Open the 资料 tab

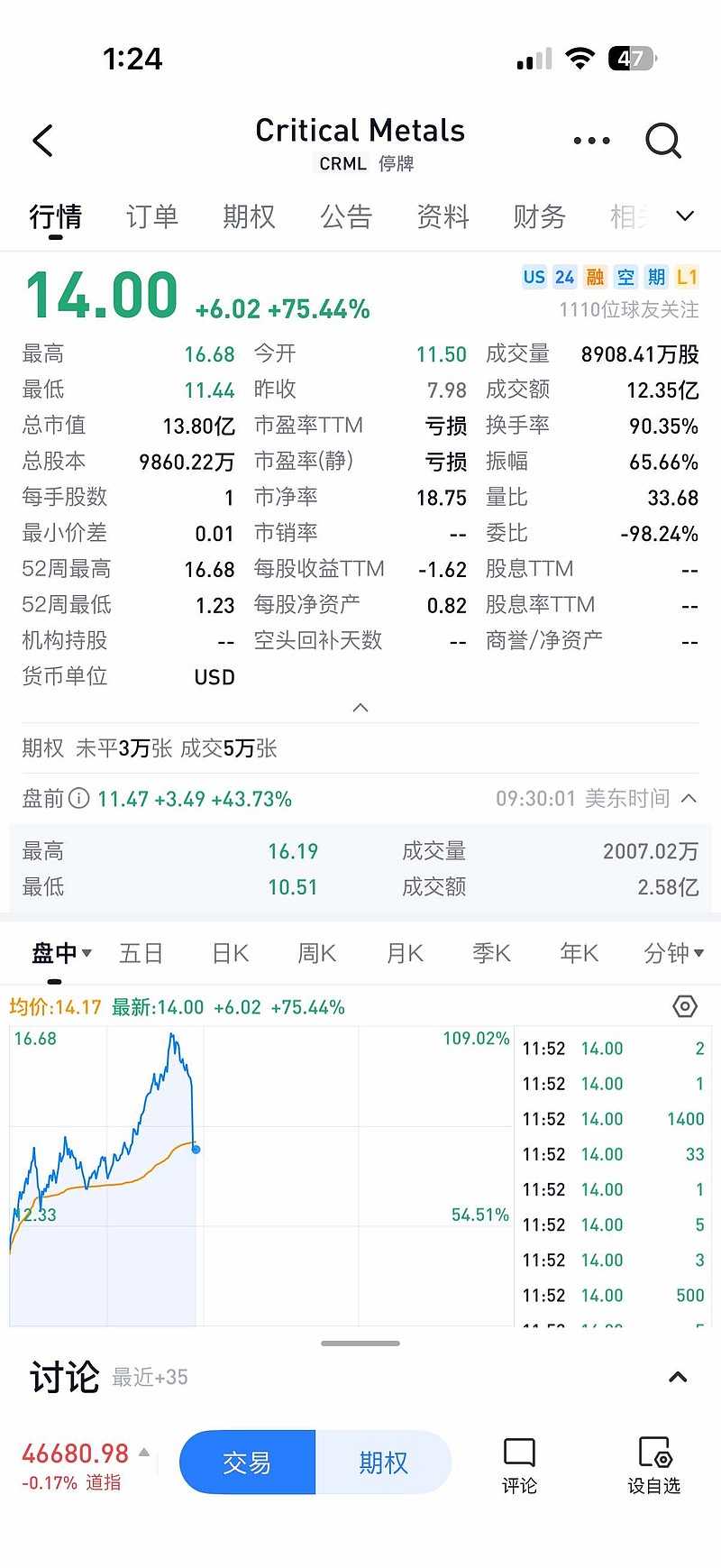pos(443,217)
